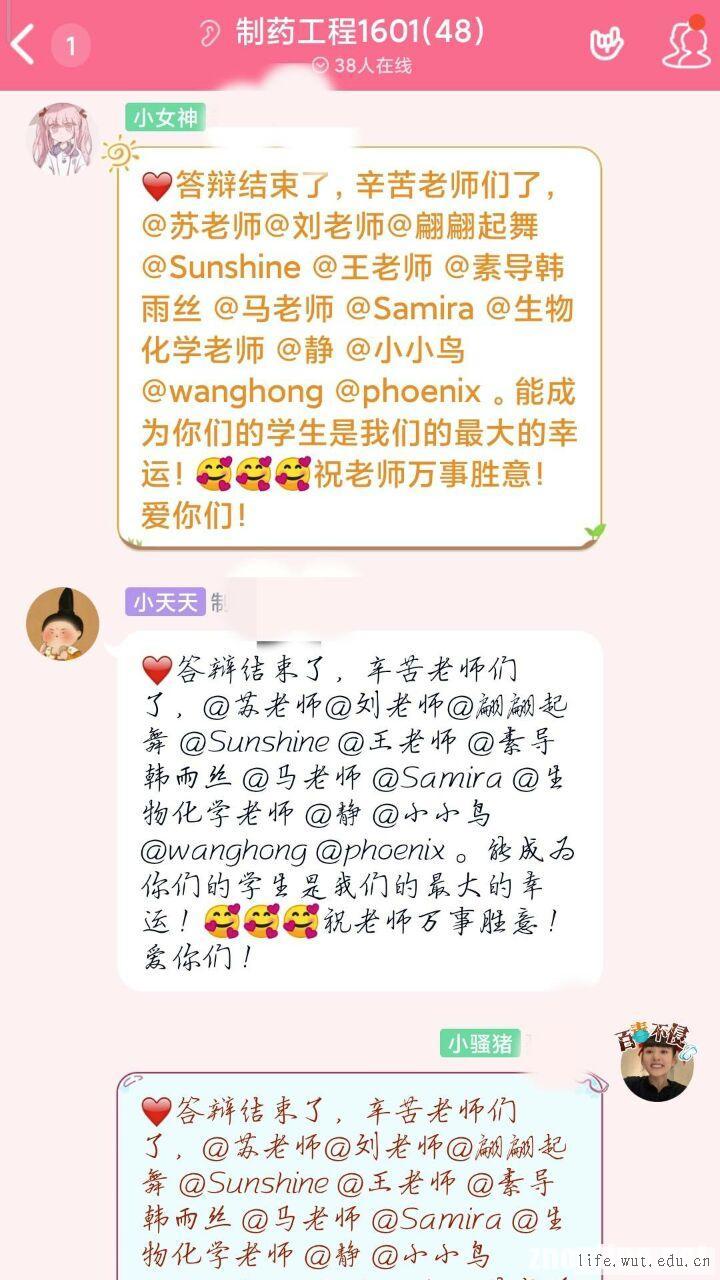The height and width of the screenshot is (1280, 720).
Task: Tap the rock hand gesture icon
Action: 606,44
